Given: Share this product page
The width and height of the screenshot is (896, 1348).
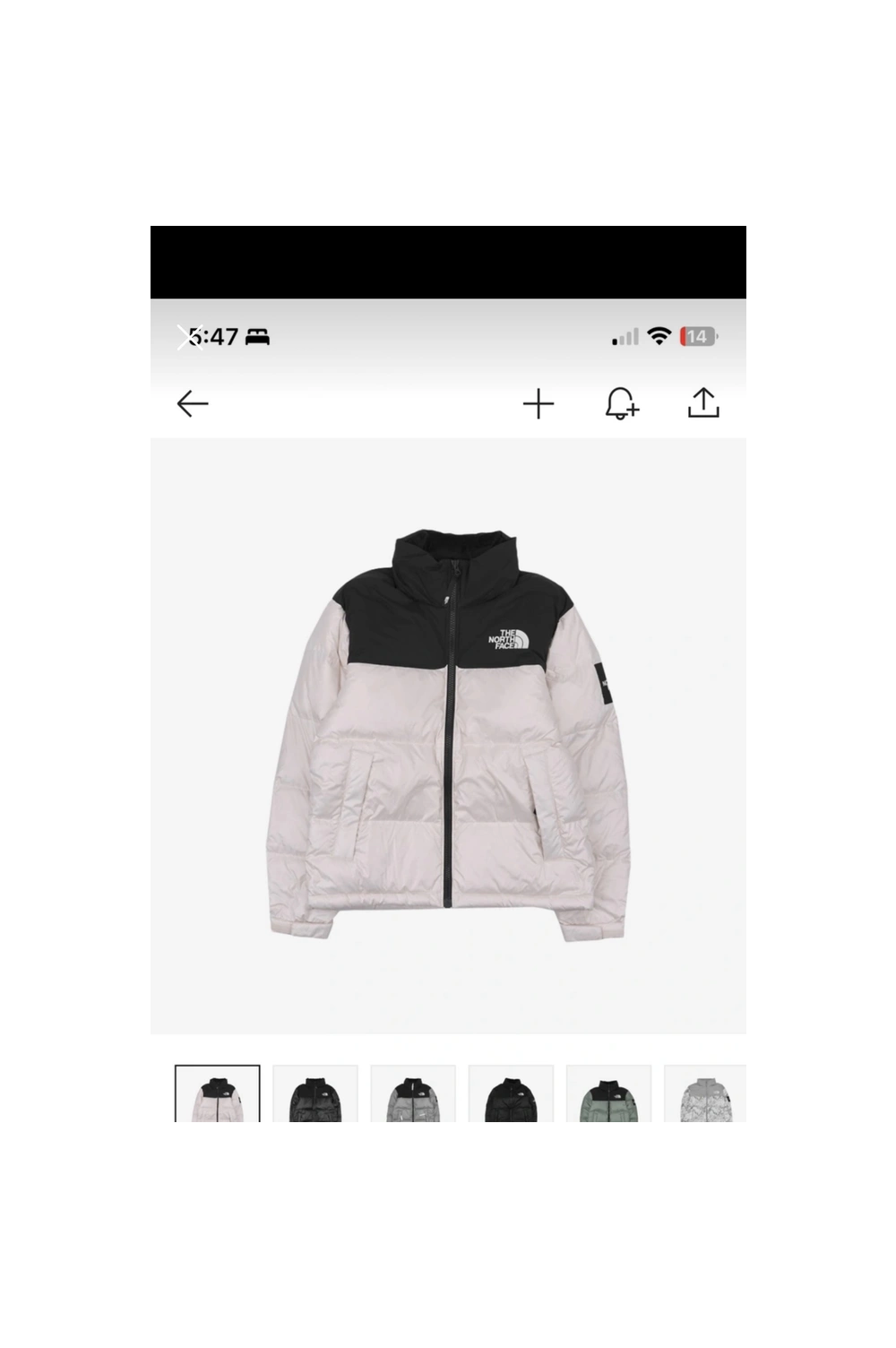Looking at the screenshot, I should pos(703,403).
